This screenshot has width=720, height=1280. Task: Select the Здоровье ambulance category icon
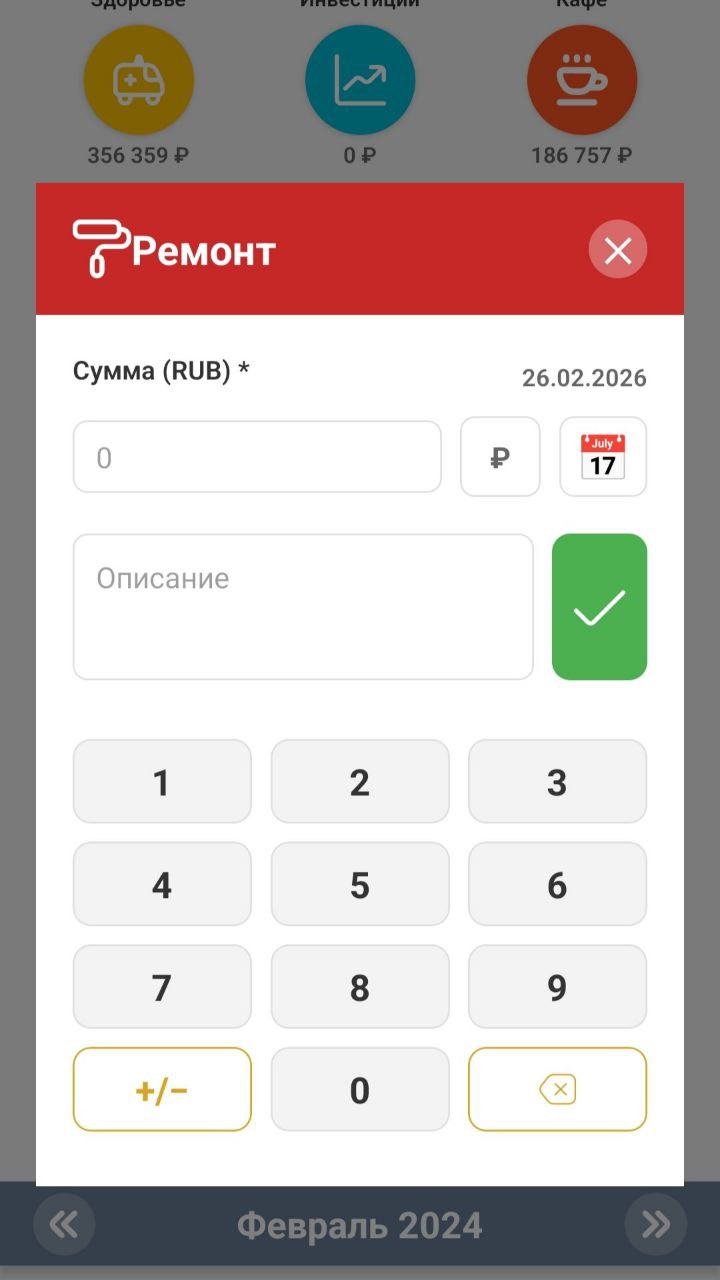139,80
